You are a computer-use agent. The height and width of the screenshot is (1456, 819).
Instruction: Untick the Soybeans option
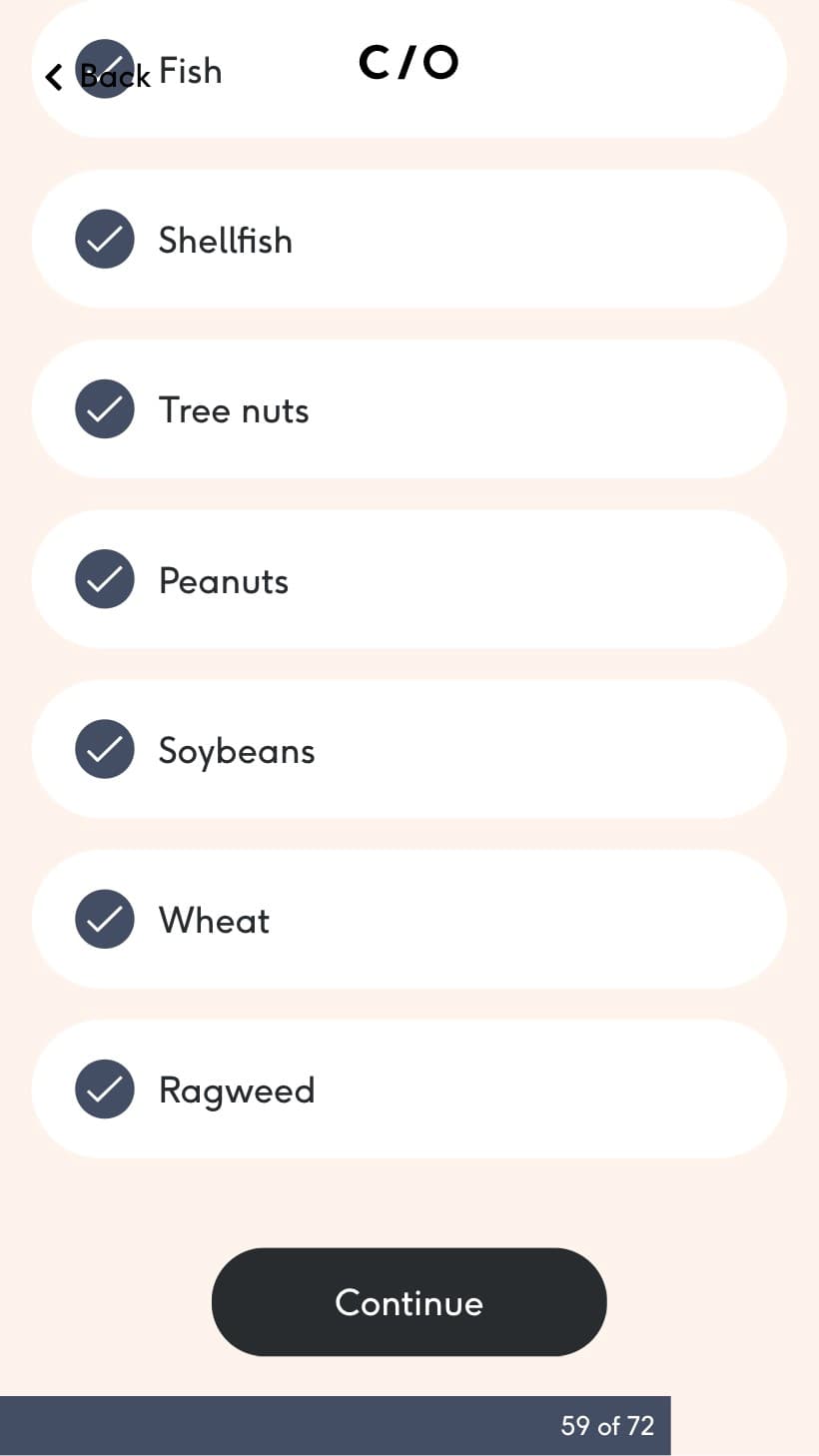409,749
